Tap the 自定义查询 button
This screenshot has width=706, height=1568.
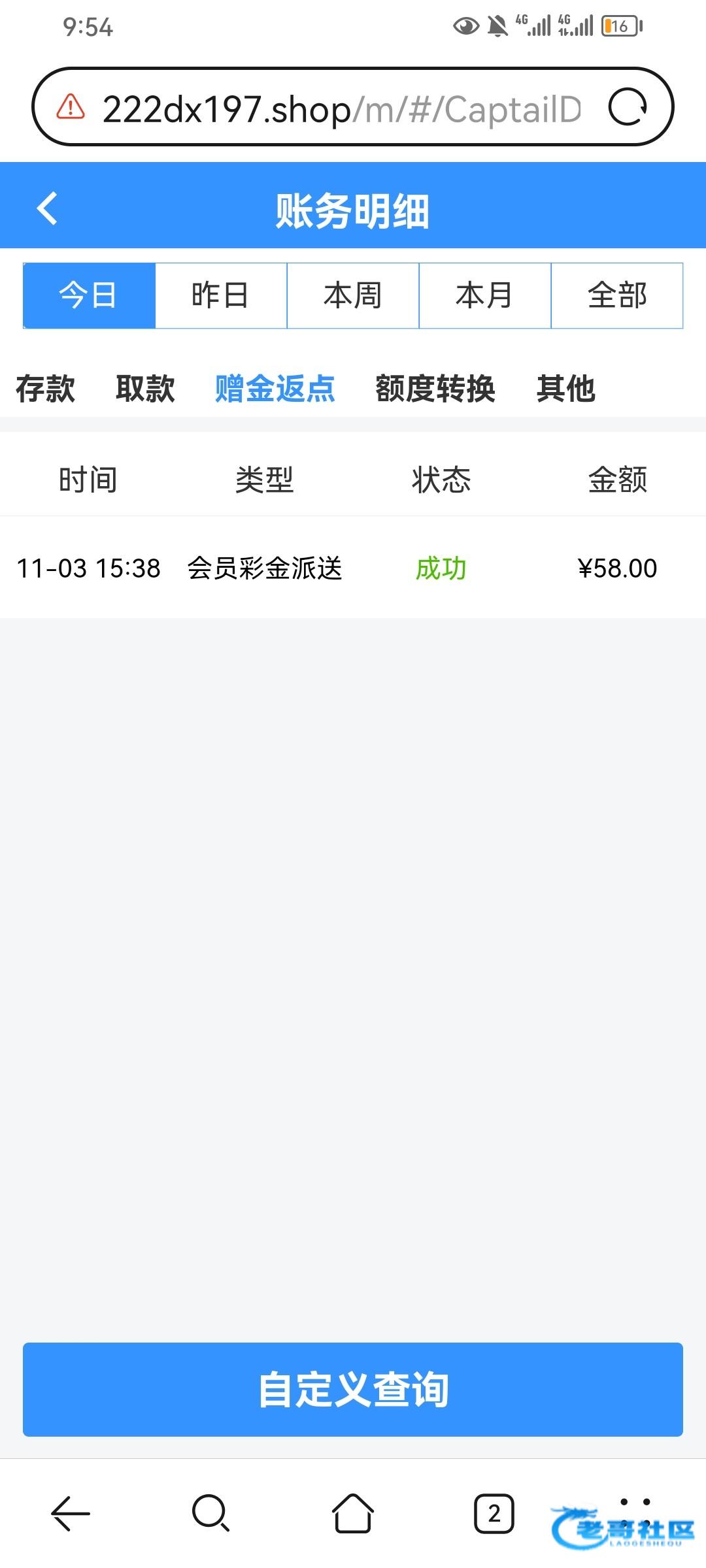(353, 1390)
